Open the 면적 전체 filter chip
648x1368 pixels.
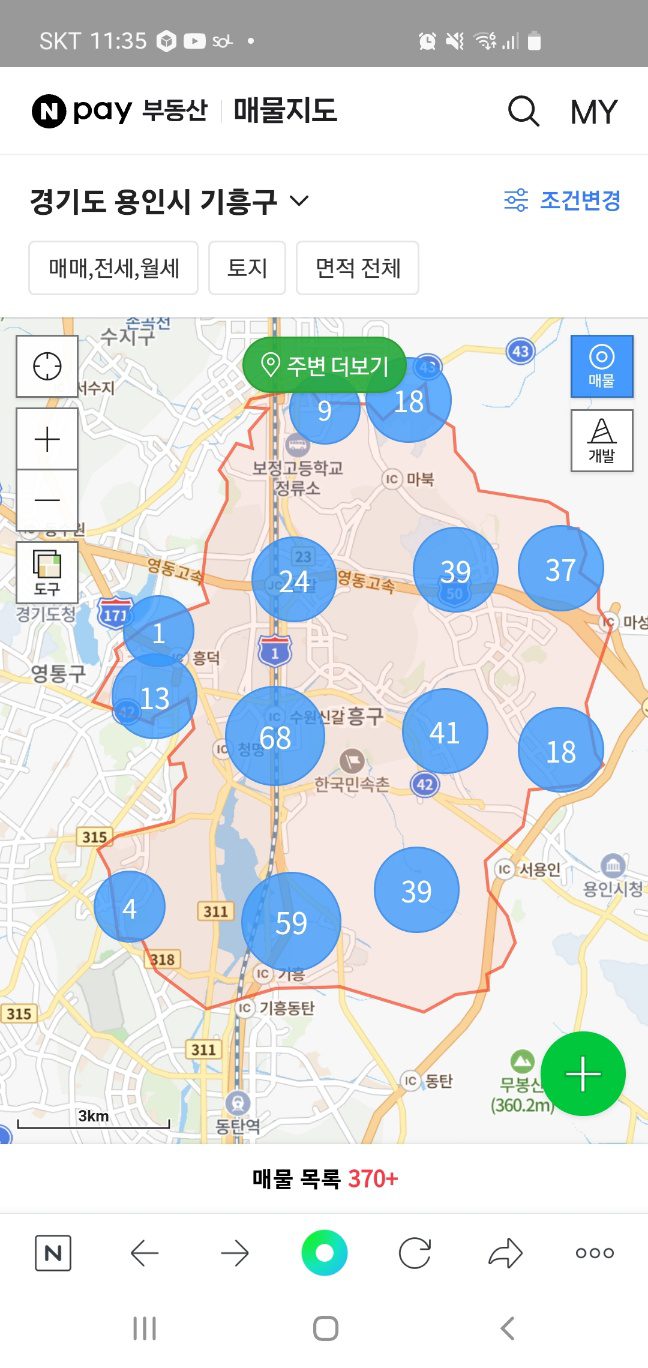point(357,268)
